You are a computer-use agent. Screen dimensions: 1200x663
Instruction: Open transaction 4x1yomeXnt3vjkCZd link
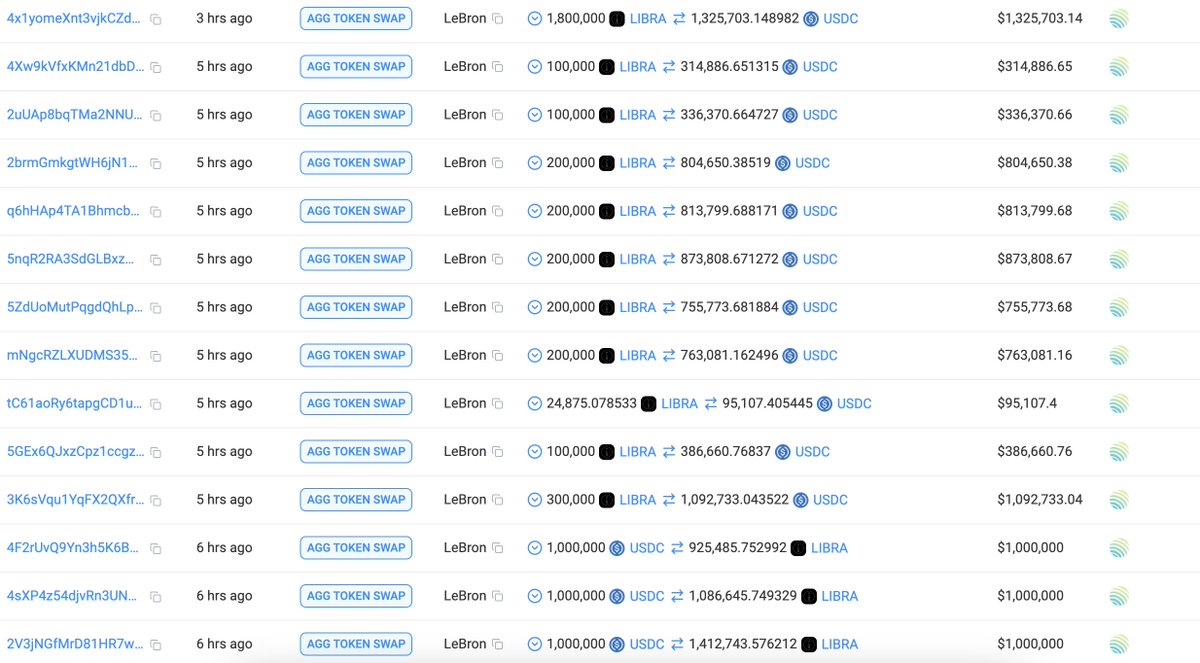74,19
